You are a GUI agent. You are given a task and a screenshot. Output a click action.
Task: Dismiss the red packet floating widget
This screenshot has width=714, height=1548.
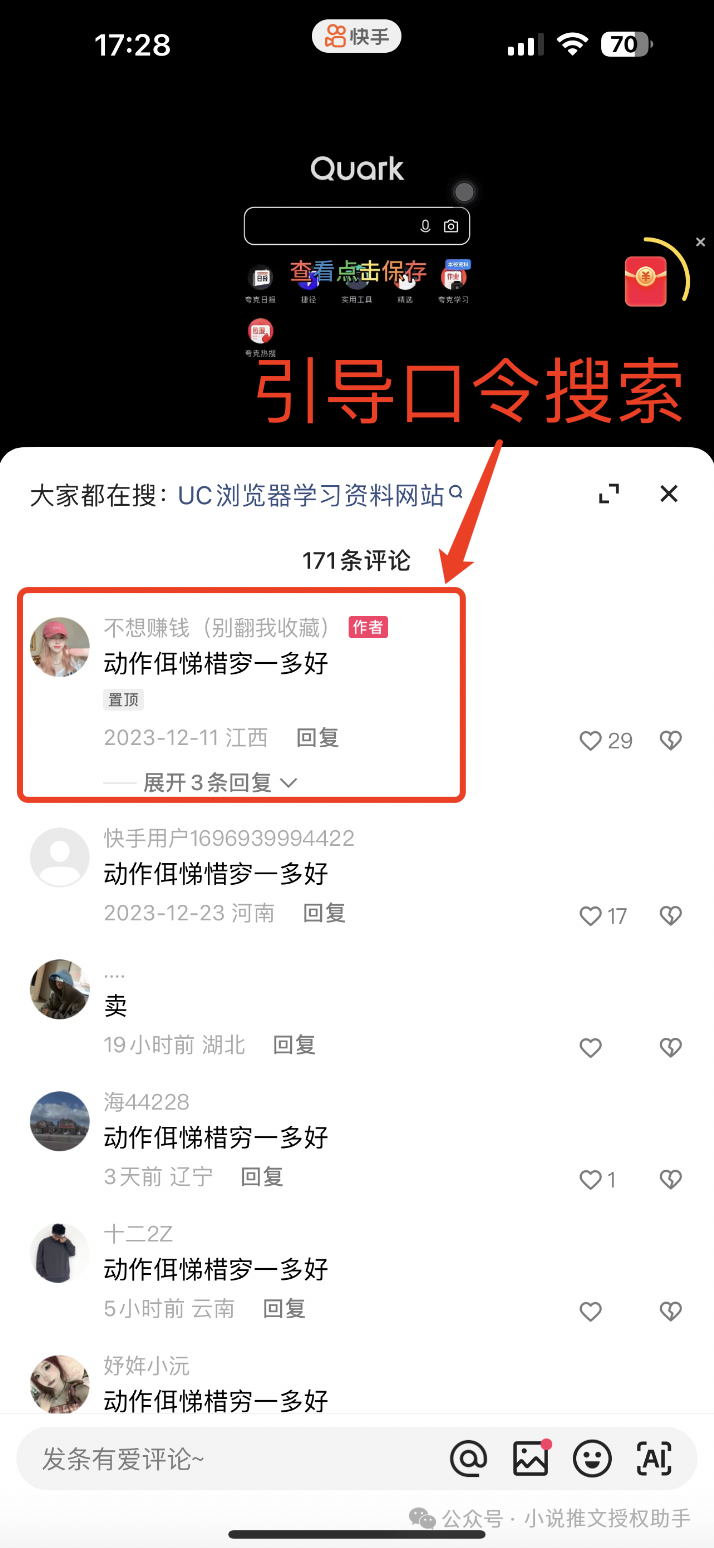click(x=700, y=242)
